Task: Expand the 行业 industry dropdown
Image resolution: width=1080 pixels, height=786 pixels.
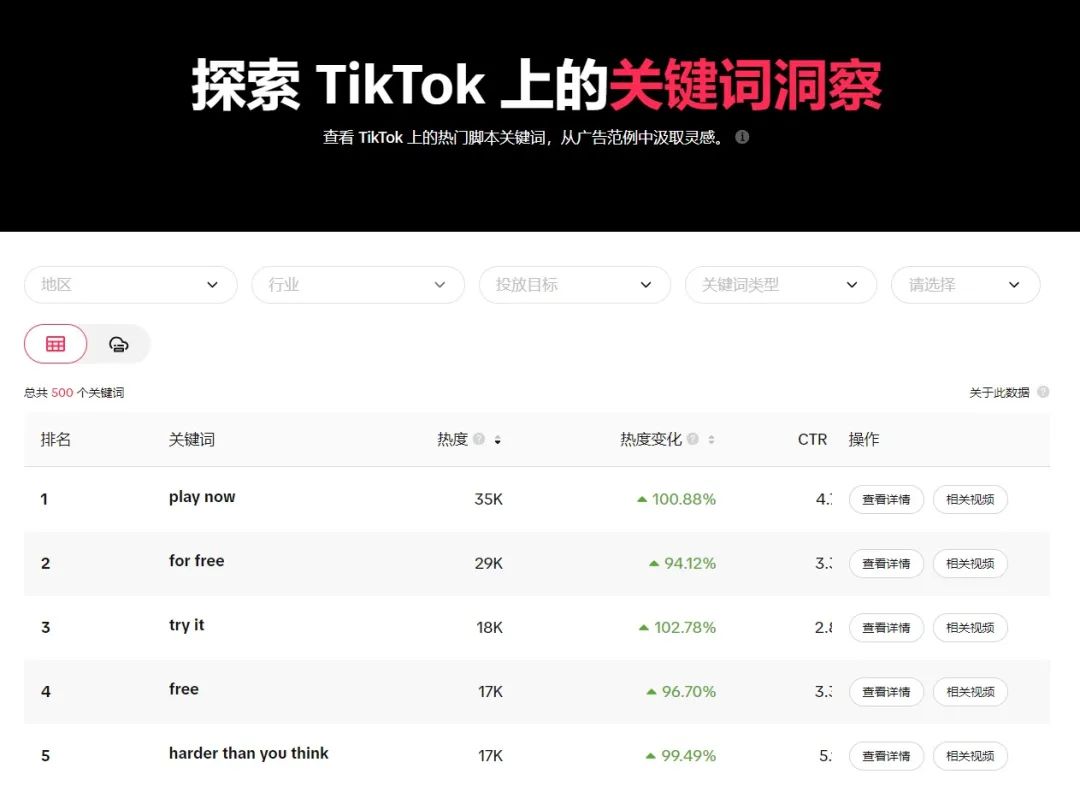Action: pyautogui.click(x=357, y=285)
